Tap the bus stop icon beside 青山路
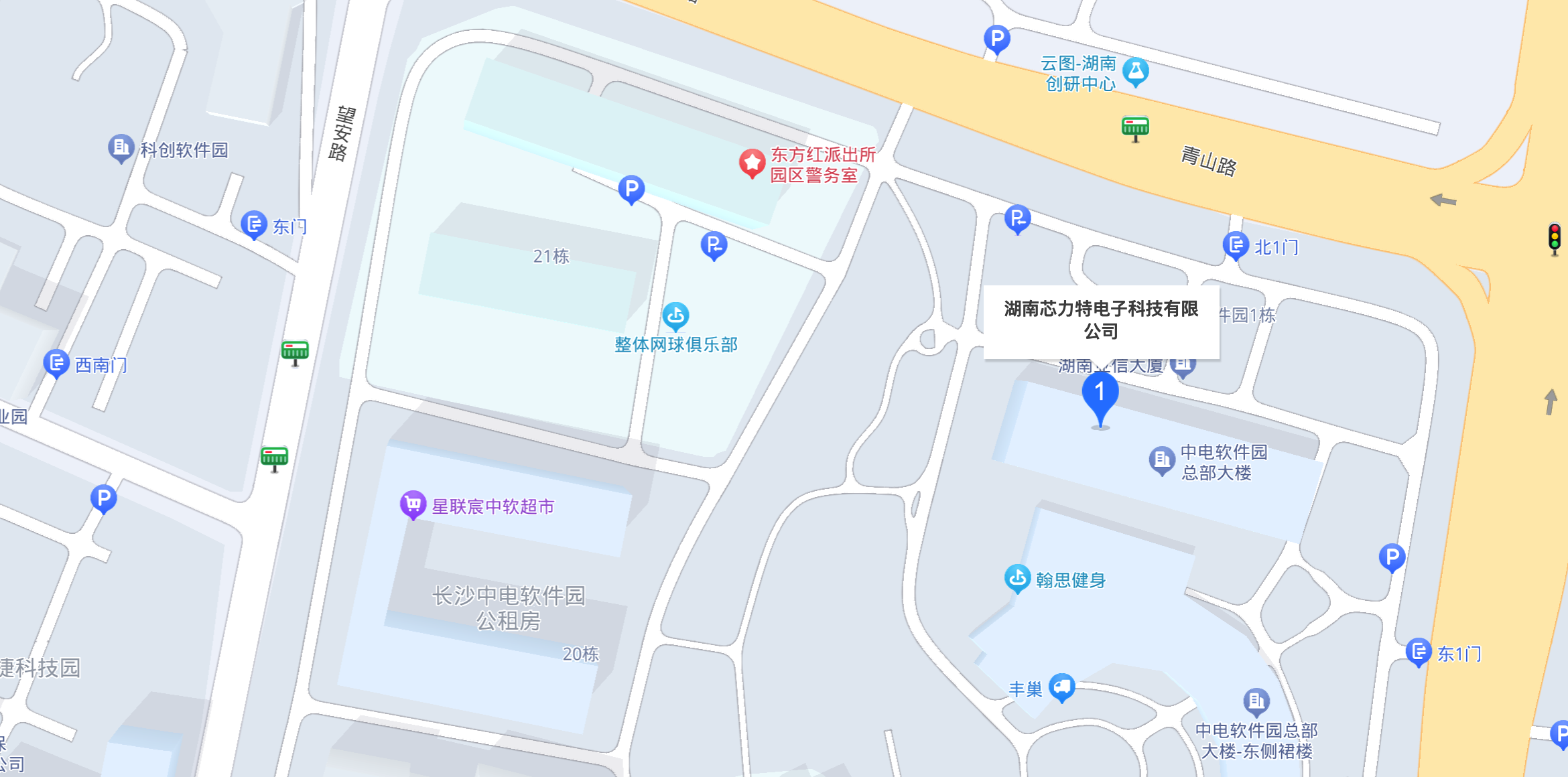Image resolution: width=1568 pixels, height=777 pixels. (1135, 127)
